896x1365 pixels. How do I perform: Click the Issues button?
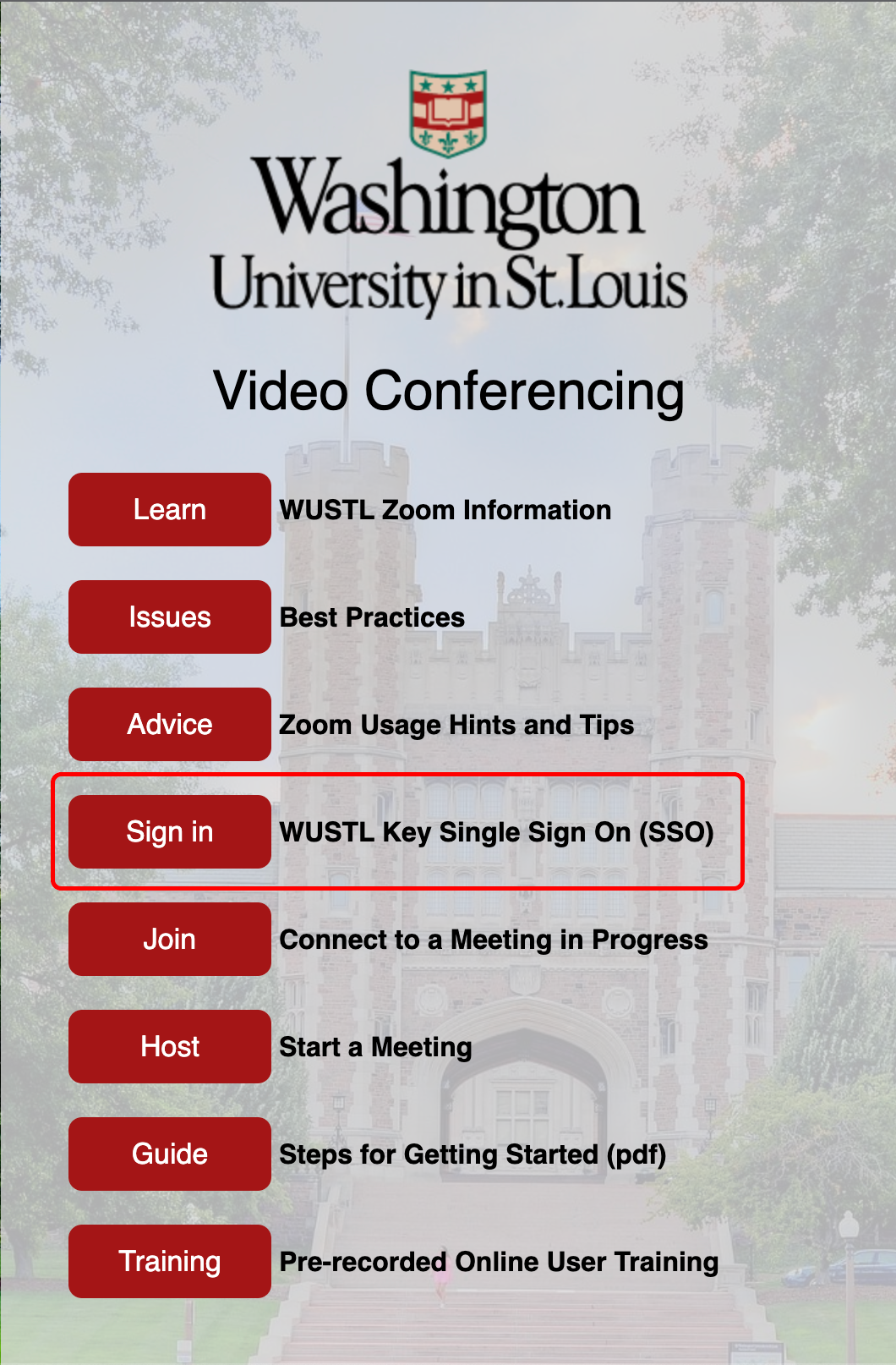click(169, 617)
